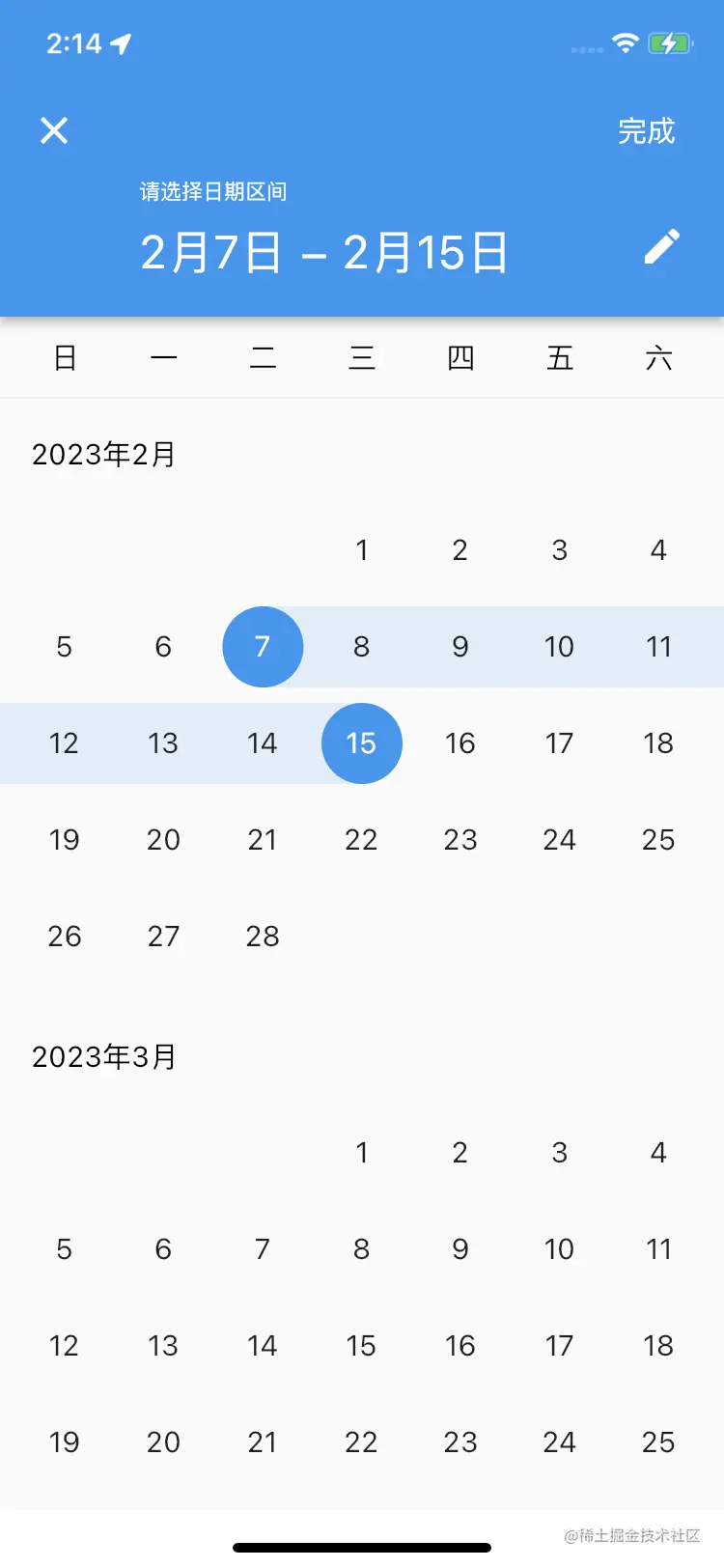Screen dimensions: 724x1568
Task: Pick February 13 in the highlighted range
Action: point(163,743)
